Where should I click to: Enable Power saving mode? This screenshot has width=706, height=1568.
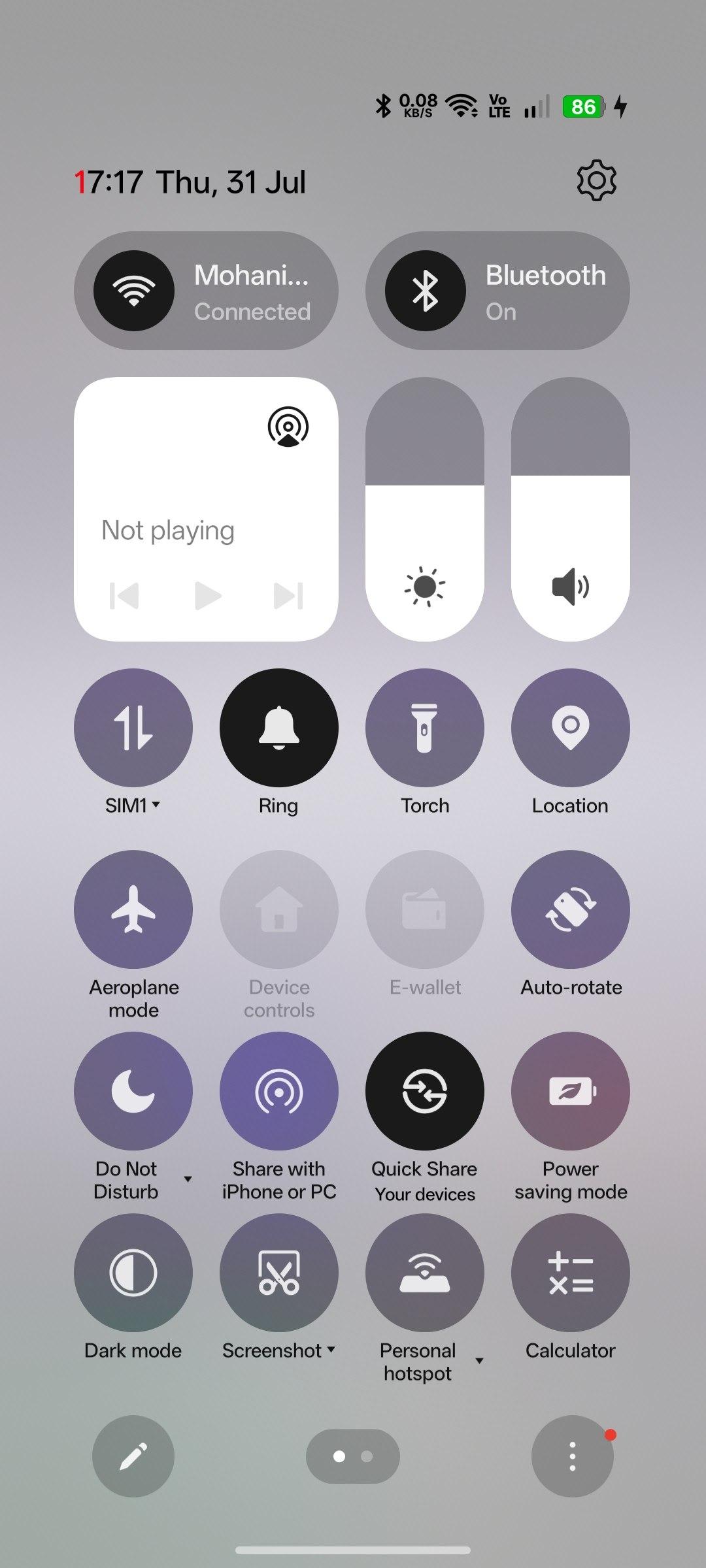[571, 1091]
